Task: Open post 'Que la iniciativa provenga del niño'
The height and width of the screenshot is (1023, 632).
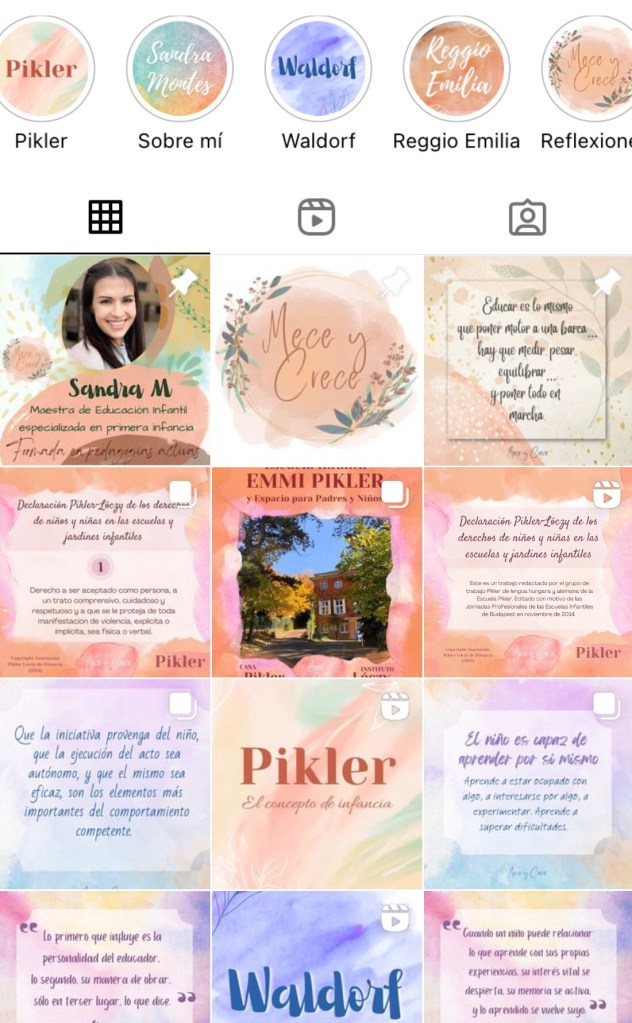Action: (105, 783)
